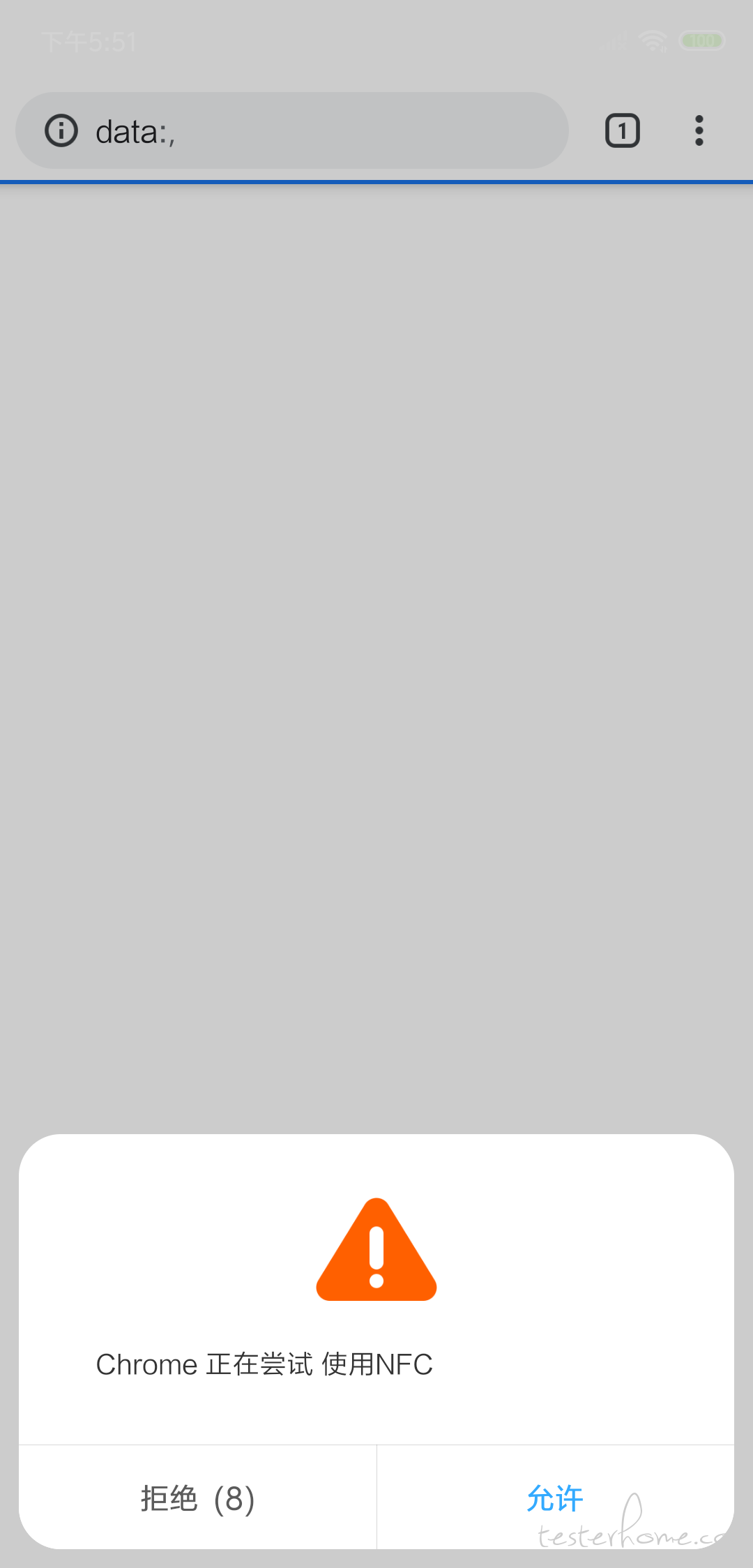Open Chrome's three-dot overflow menu
This screenshot has height=1568, width=753.
tap(699, 130)
